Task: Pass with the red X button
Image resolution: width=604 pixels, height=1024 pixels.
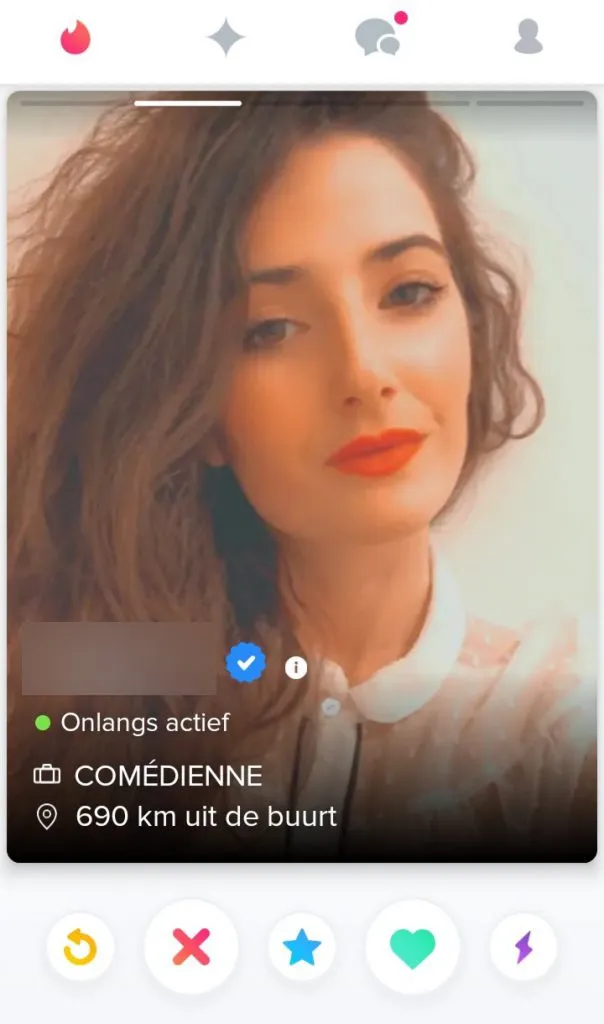Action: click(x=191, y=946)
